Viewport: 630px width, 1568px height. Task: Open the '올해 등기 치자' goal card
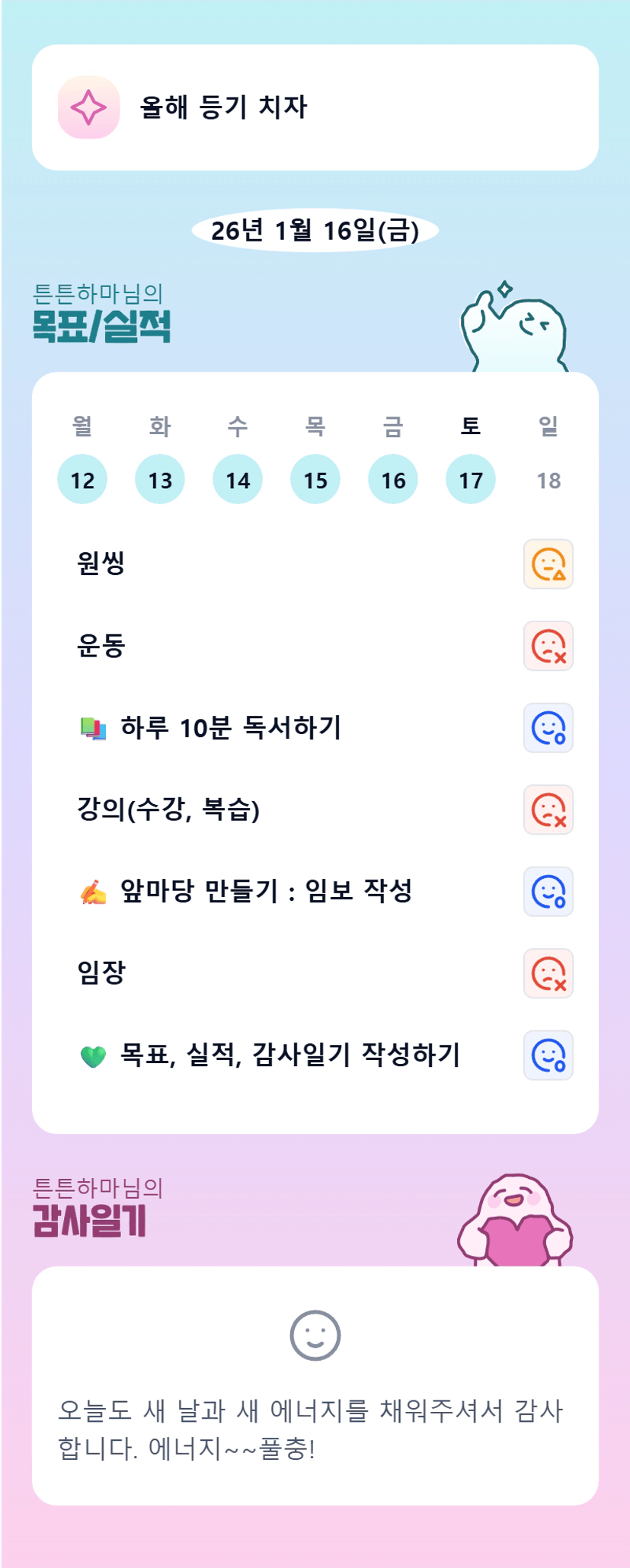pos(315,107)
